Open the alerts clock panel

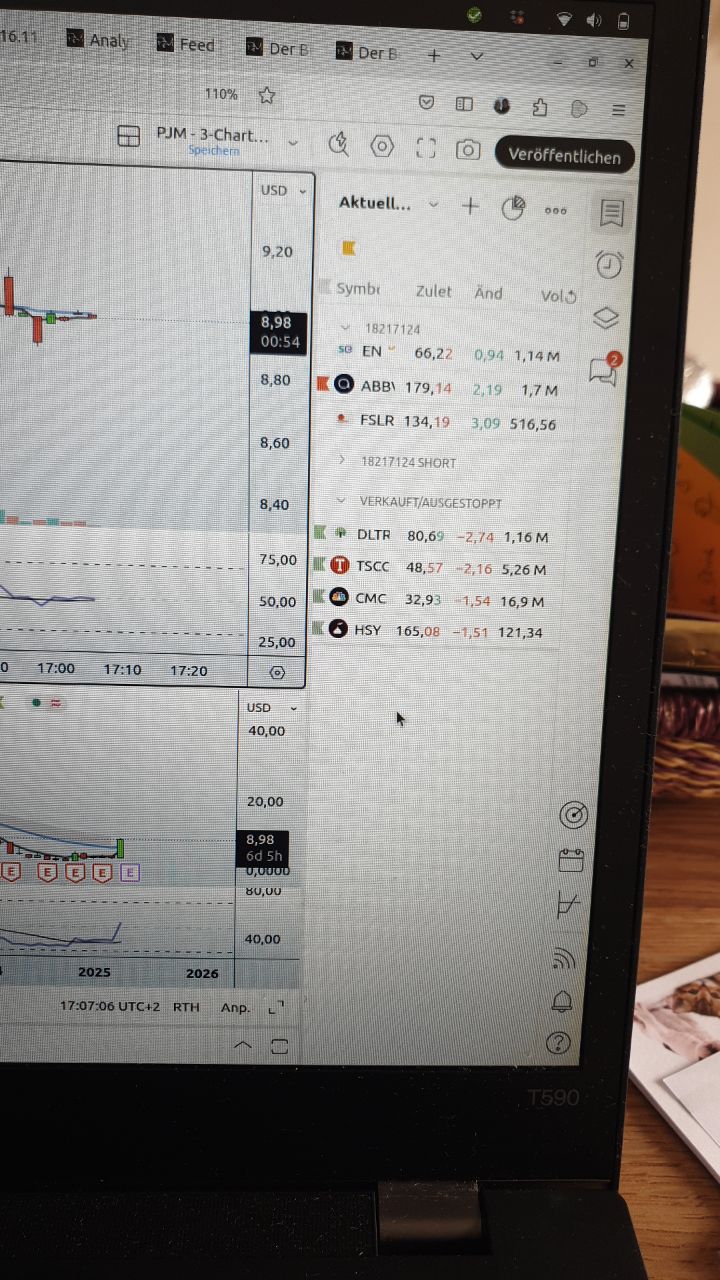608,264
